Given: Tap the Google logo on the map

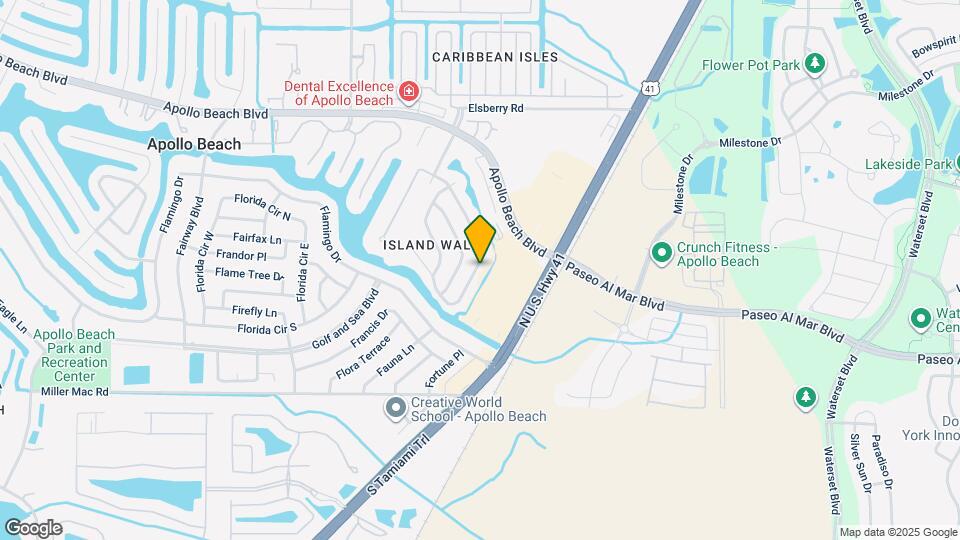Looking at the screenshot, I should (34, 528).
